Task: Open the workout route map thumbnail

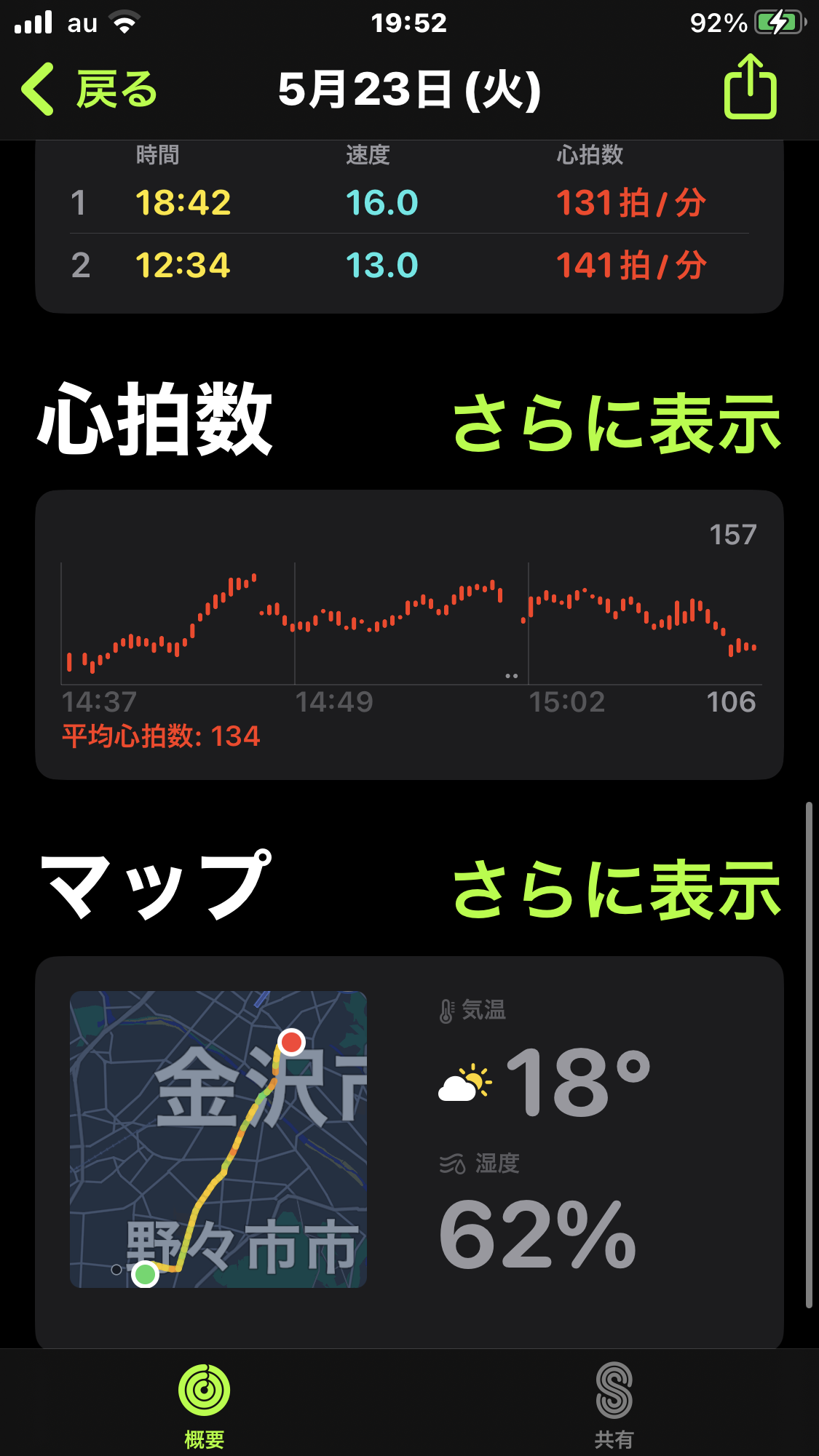Action: [x=218, y=1139]
